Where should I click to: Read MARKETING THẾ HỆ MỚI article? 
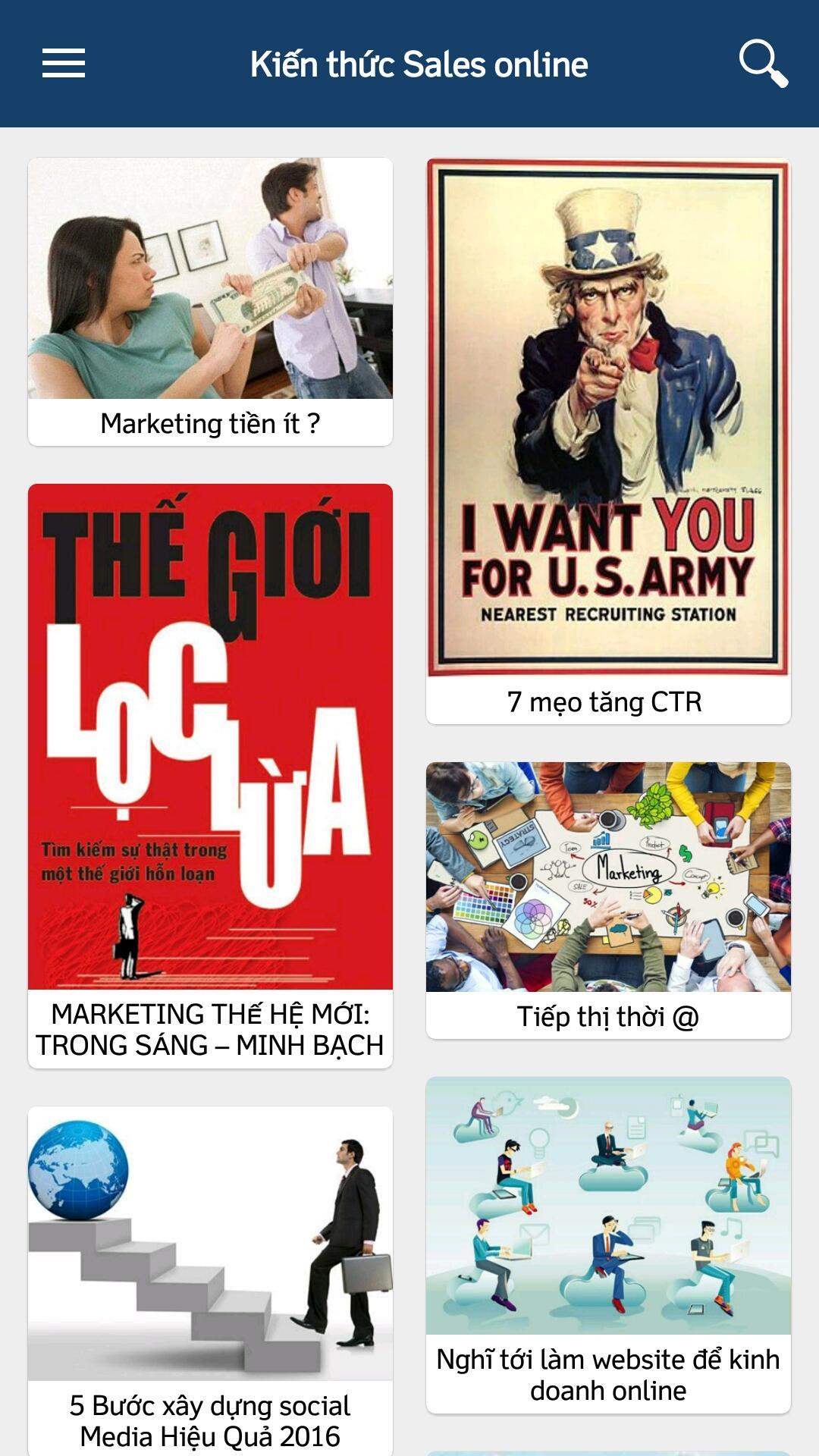pos(210,773)
